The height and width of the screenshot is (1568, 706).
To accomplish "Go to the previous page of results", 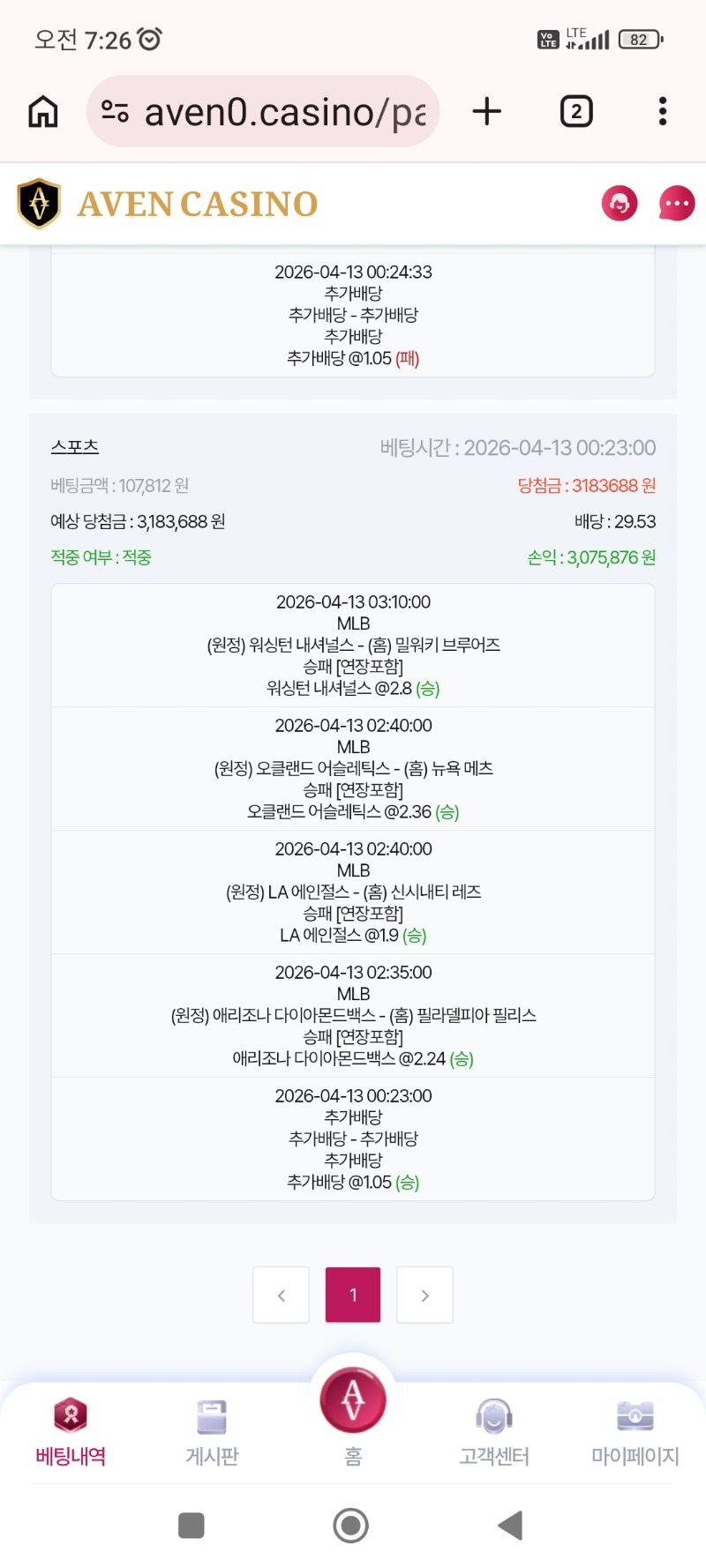I will [x=282, y=1295].
